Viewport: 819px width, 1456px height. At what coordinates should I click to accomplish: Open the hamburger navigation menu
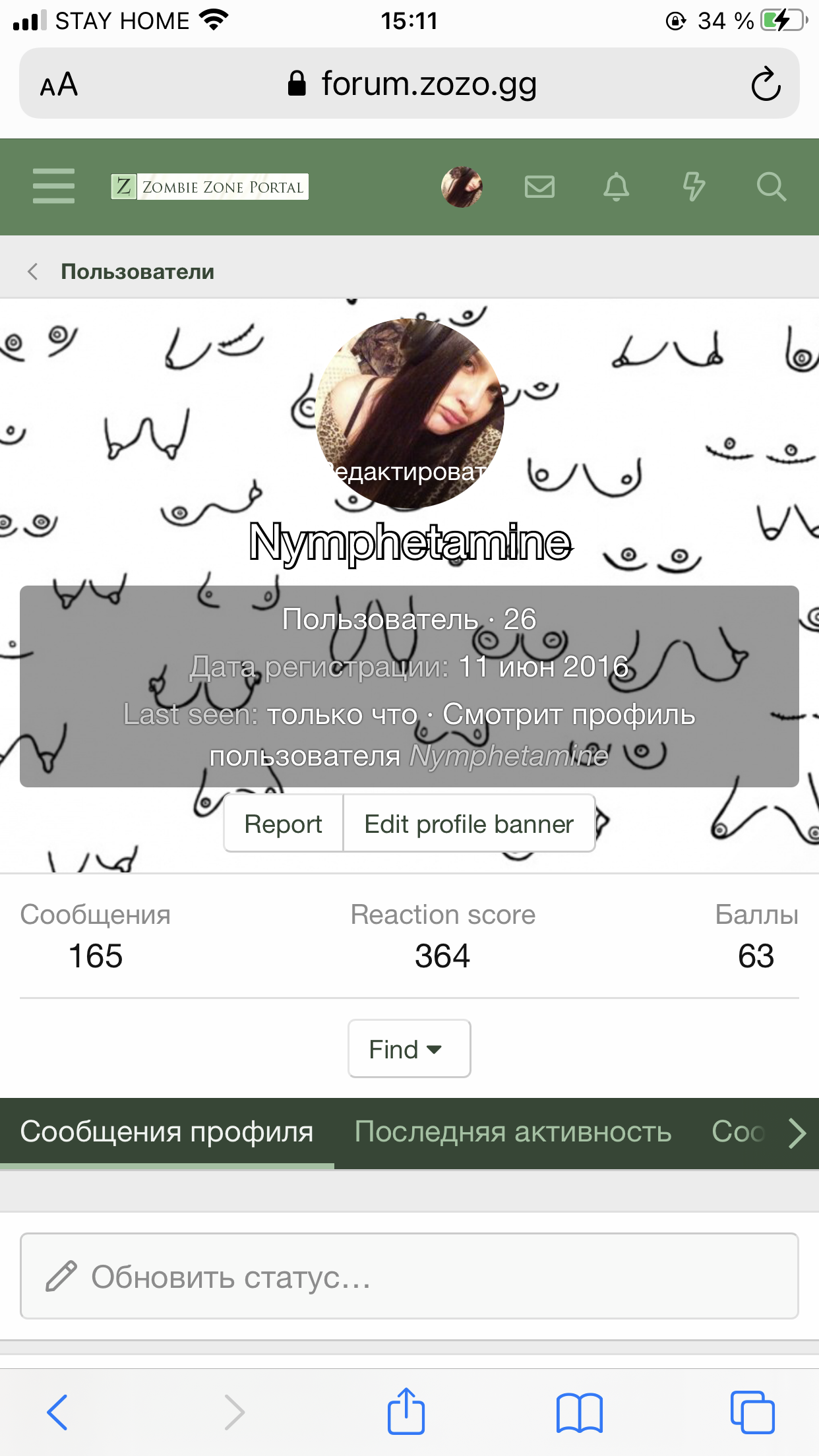(x=53, y=186)
